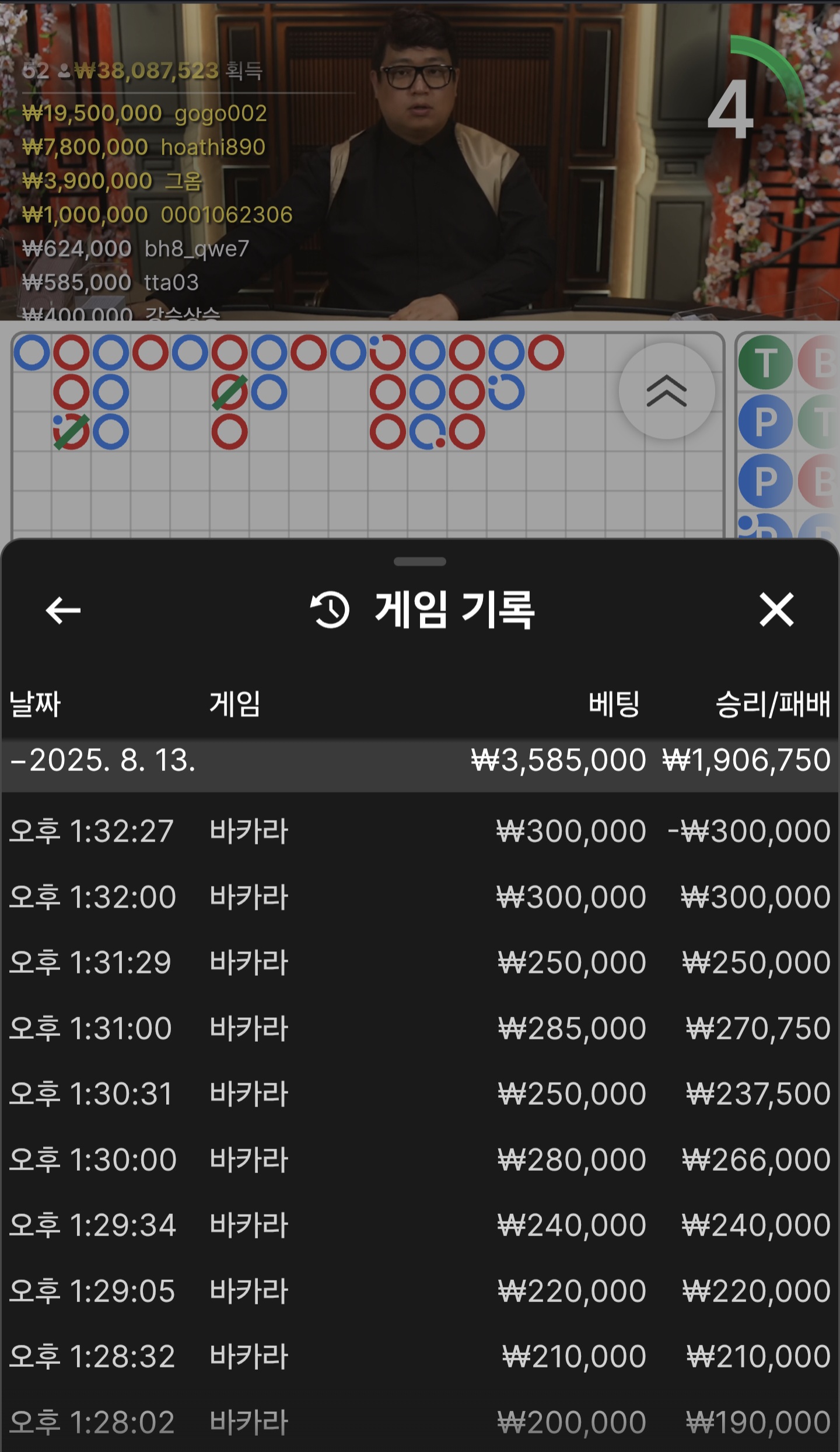The image size is (840, 1452).
Task: Collapse the 2025. 8. 13. date group
Action: tap(420, 760)
